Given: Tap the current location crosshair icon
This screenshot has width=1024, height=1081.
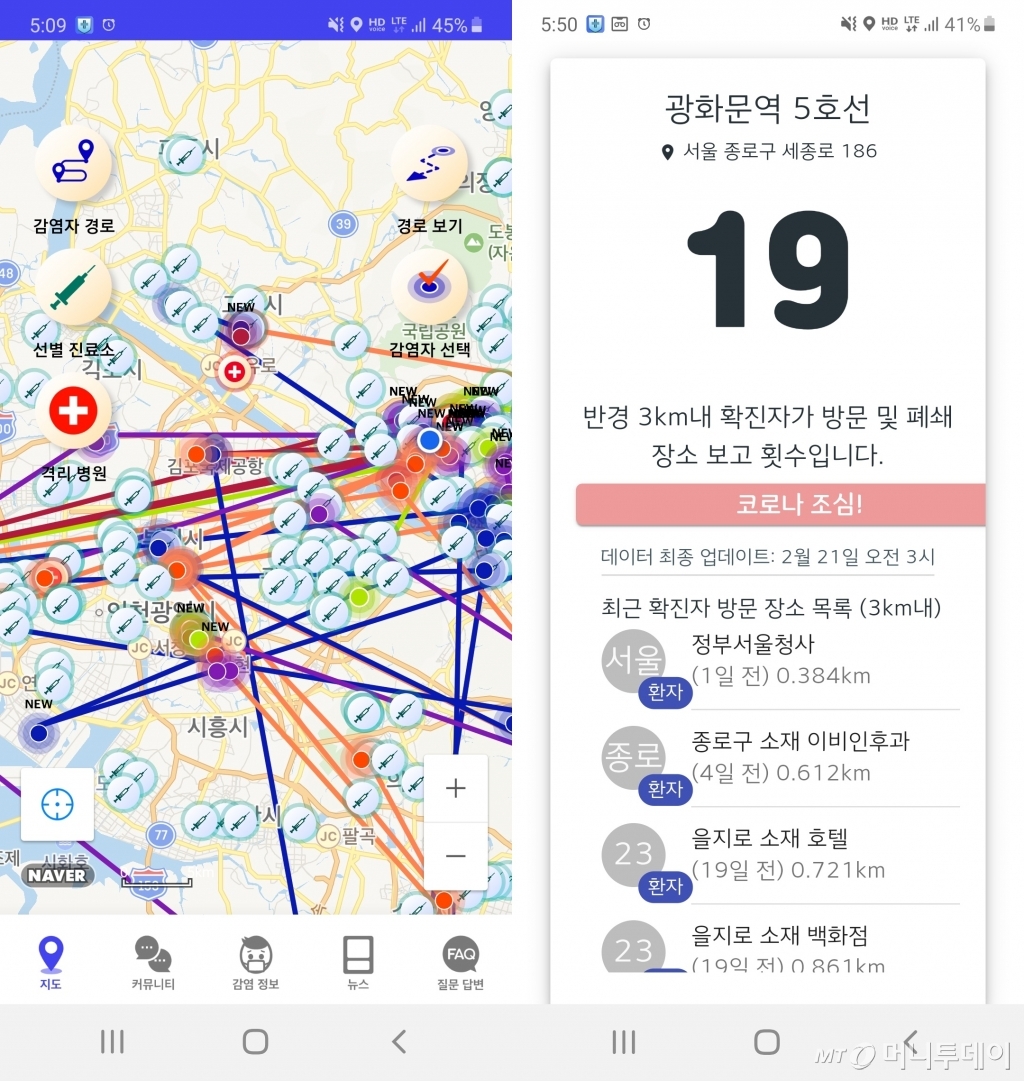Looking at the screenshot, I should tap(57, 804).
